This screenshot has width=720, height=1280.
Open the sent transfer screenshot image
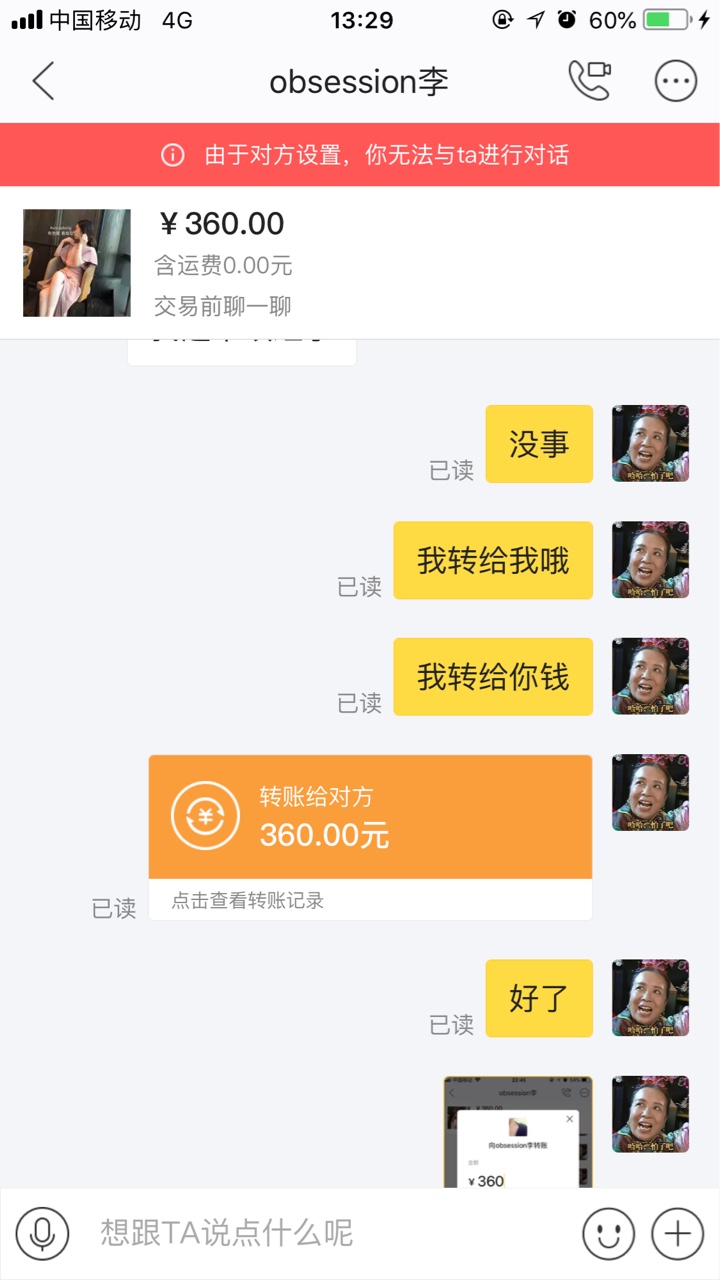point(518,1132)
